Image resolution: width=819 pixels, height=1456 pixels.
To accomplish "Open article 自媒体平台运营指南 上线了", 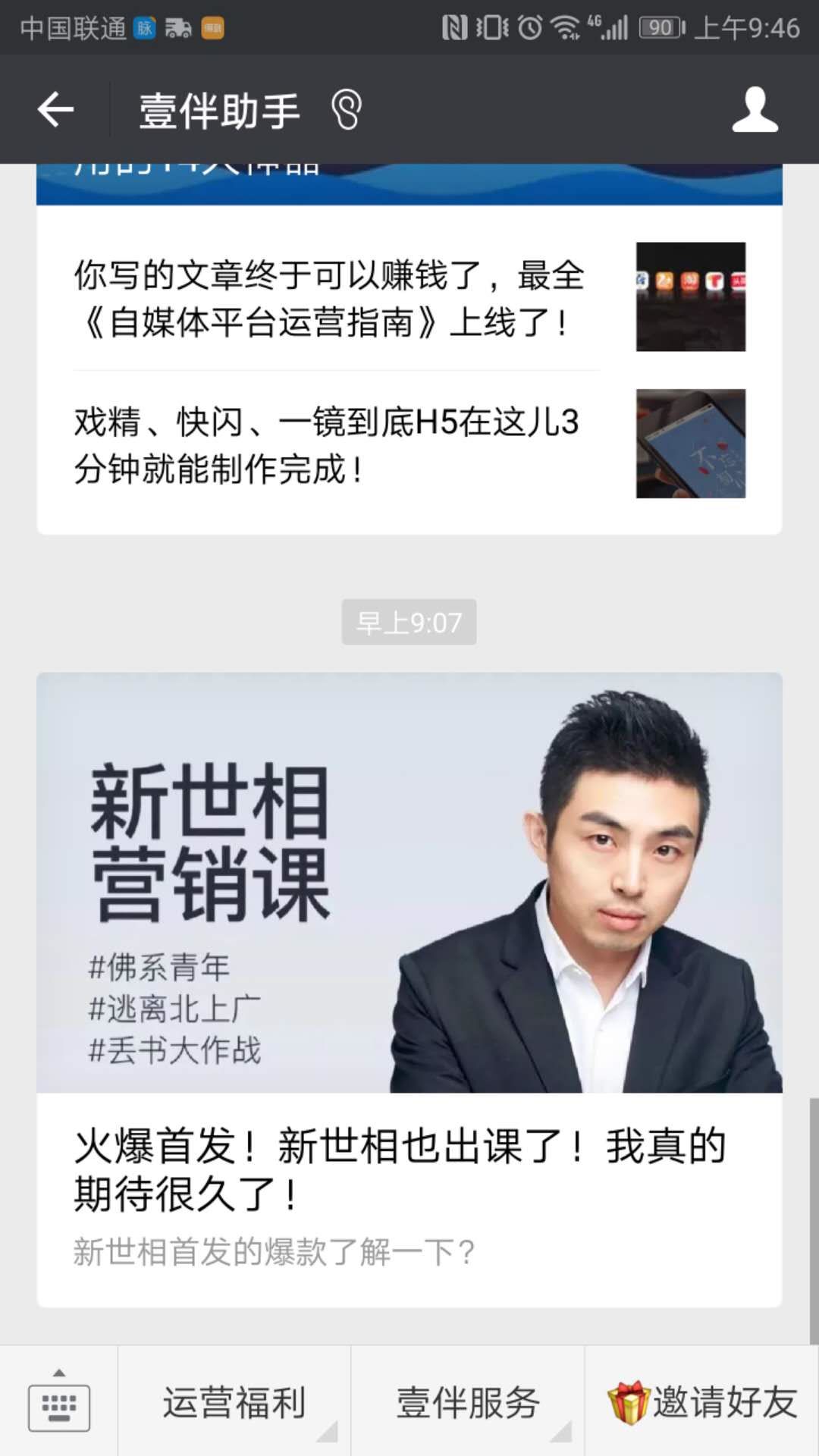I will 409,298.
